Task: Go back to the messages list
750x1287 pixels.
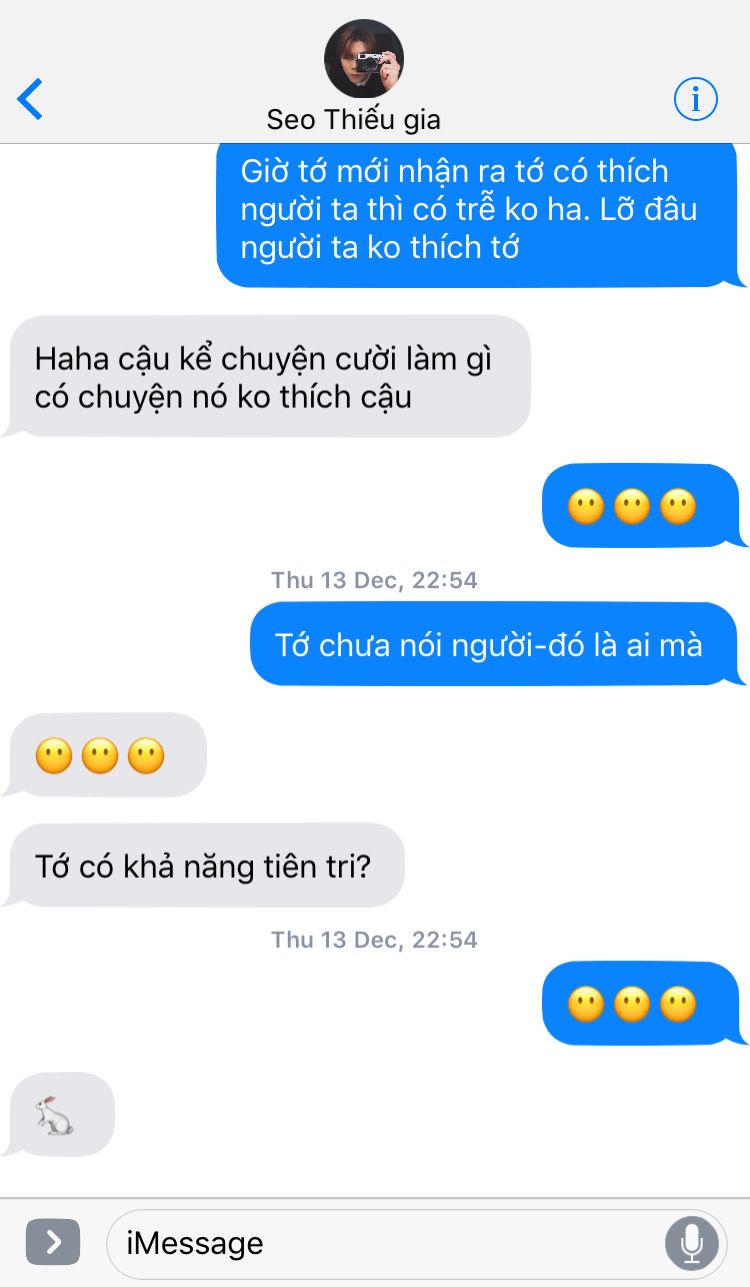Action: [30, 99]
